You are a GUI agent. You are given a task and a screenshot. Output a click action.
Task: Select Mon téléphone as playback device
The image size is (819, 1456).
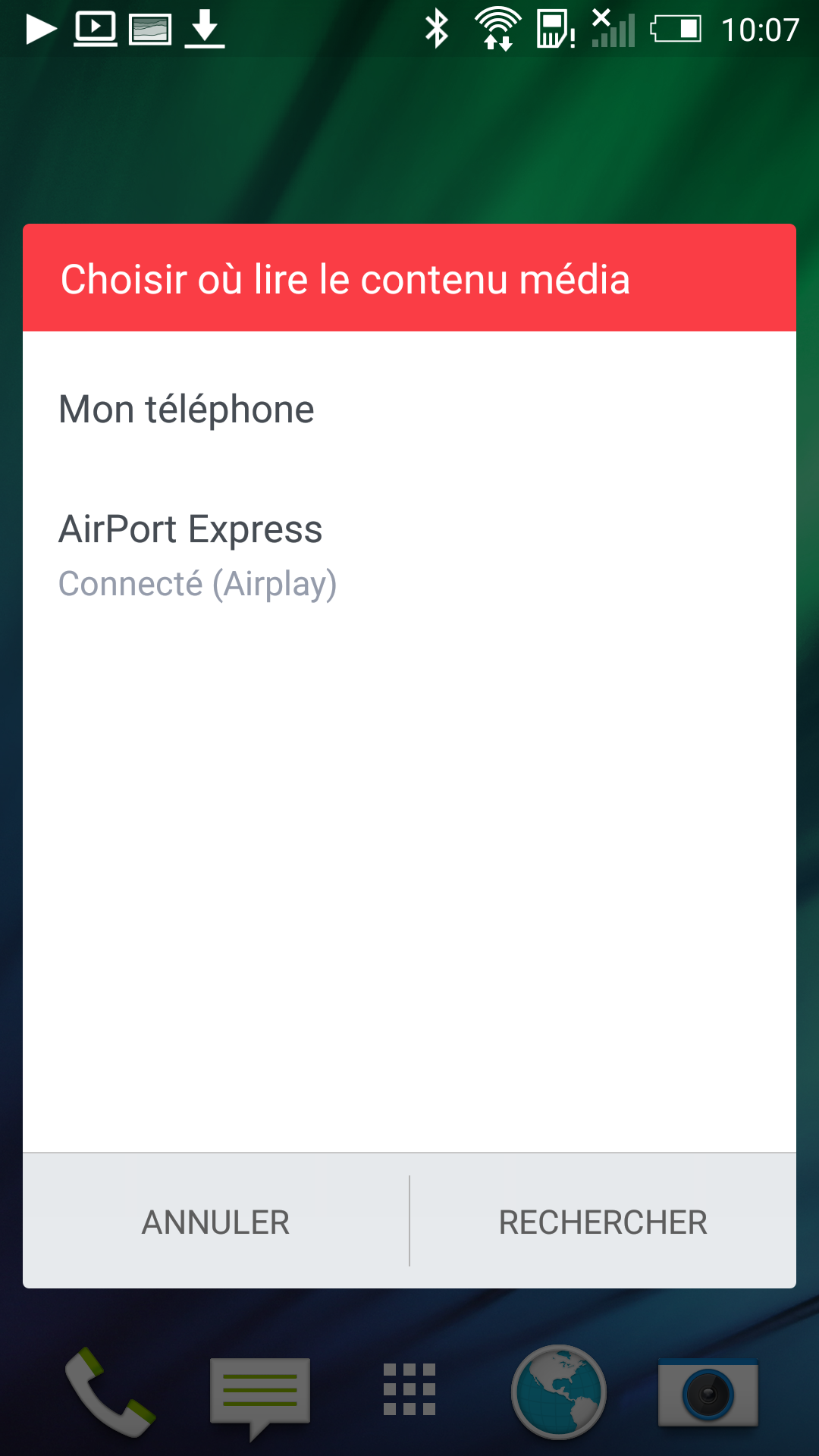tap(409, 409)
